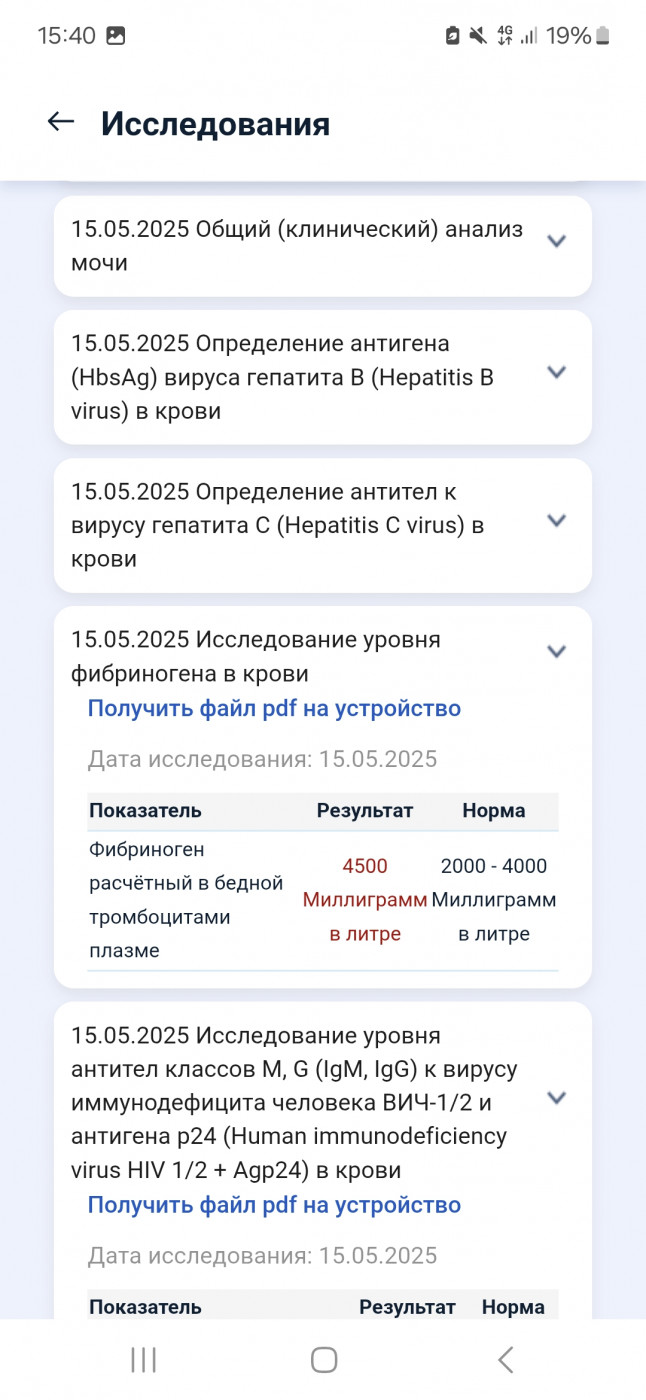The height and width of the screenshot is (1400, 646).
Task: Download the pdf file for the fibrinogen test
Action: pos(274,708)
